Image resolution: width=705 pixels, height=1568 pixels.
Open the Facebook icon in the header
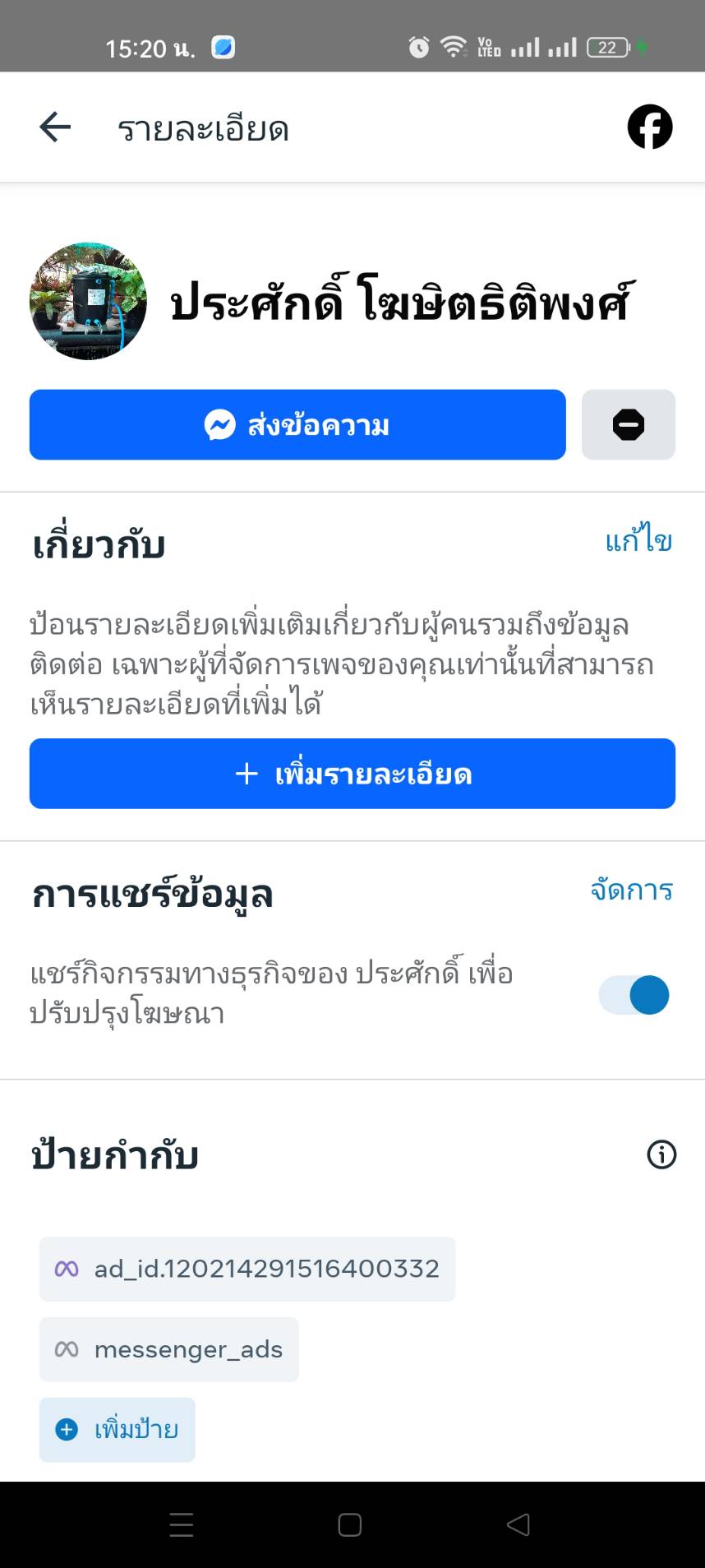coord(649,127)
